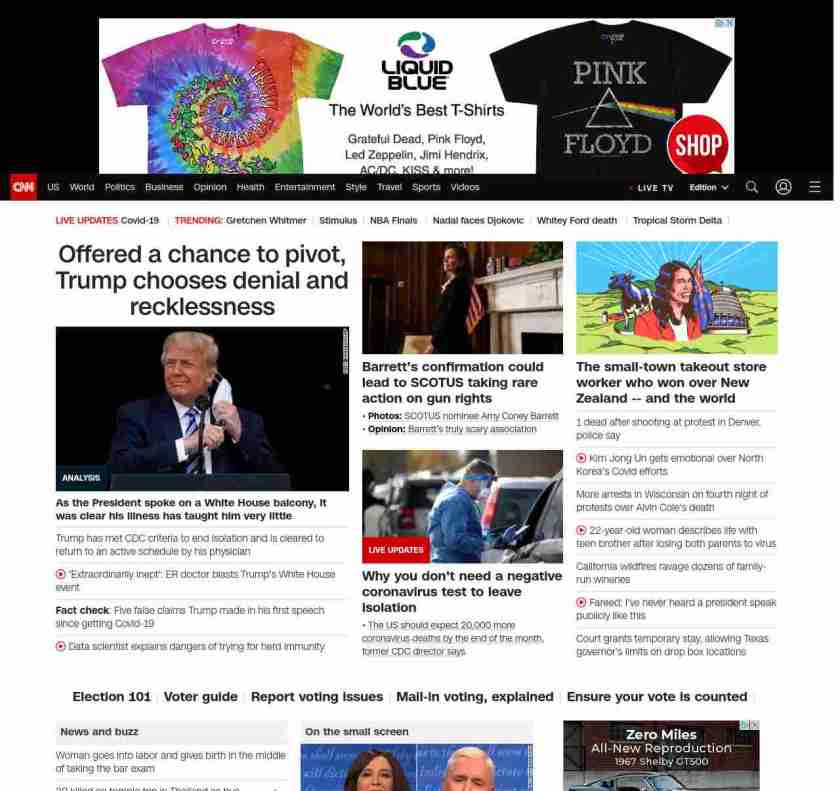Read why you don't need a negative coronavirus test
This screenshot has width=840, height=791.
coord(462,591)
